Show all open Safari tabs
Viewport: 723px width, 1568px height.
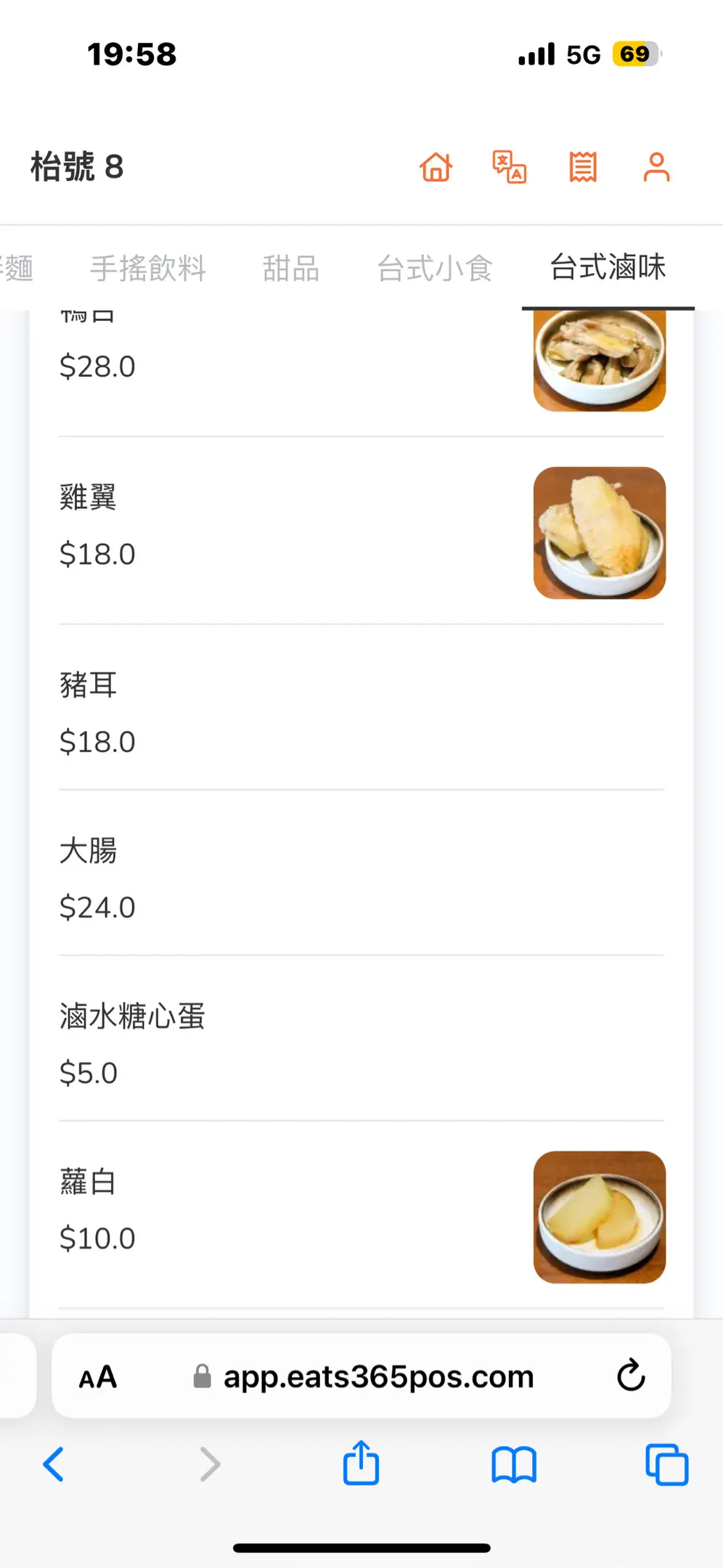coord(666,1463)
